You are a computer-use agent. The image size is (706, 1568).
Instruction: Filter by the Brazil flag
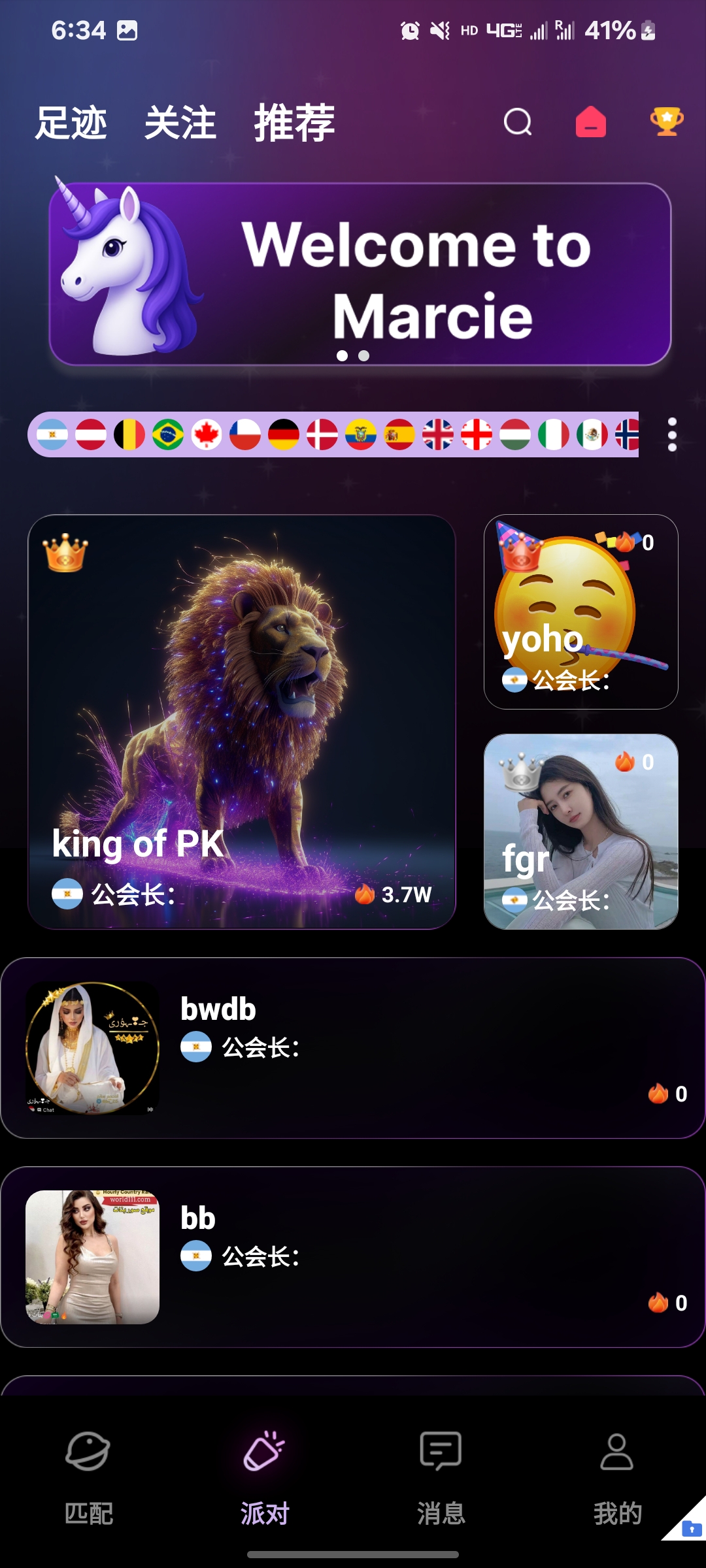168,434
